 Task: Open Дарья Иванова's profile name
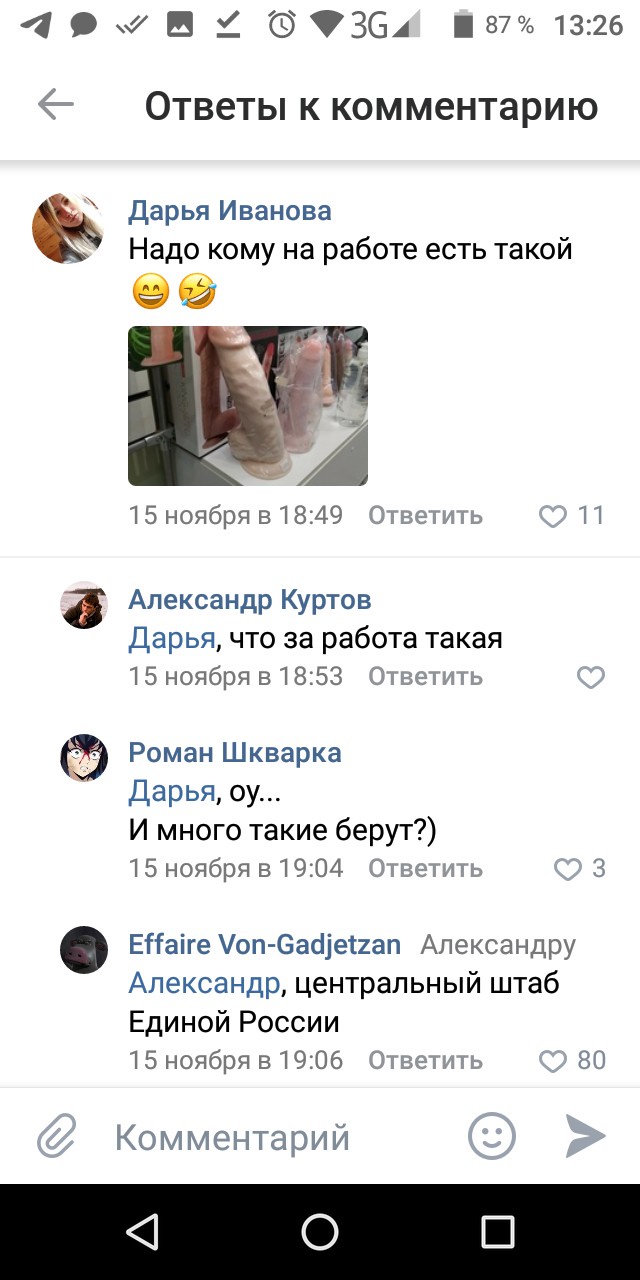230,210
